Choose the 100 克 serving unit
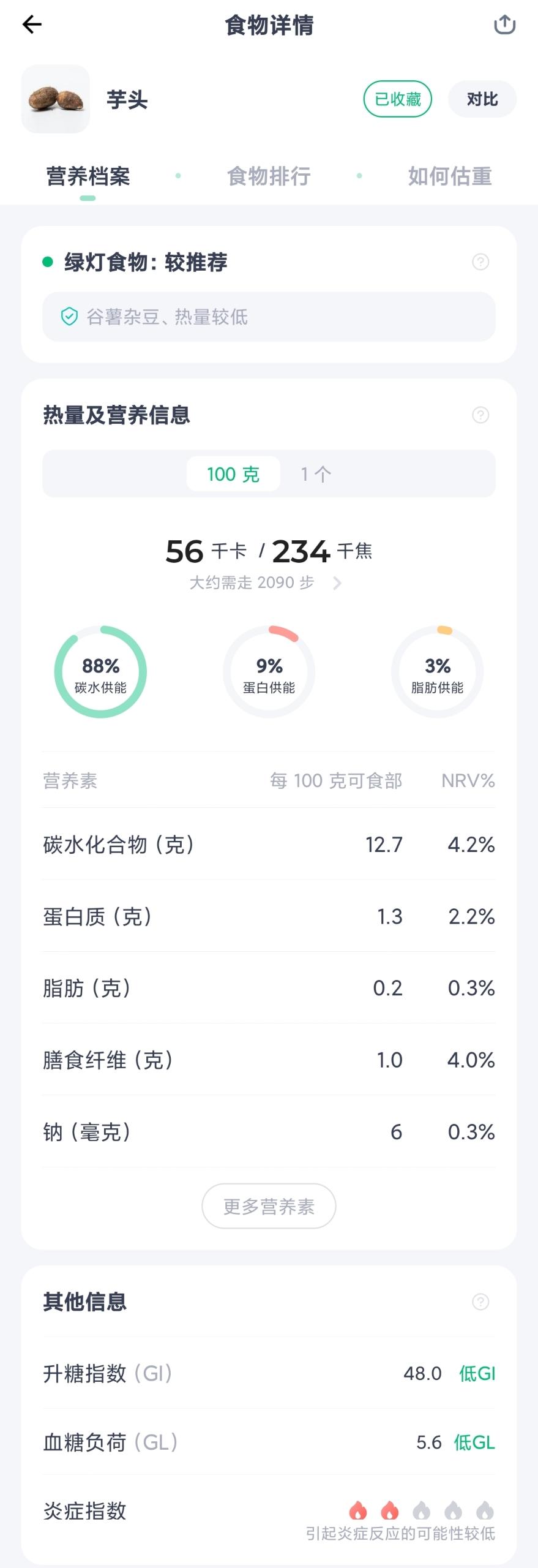538x1568 pixels. tap(233, 474)
